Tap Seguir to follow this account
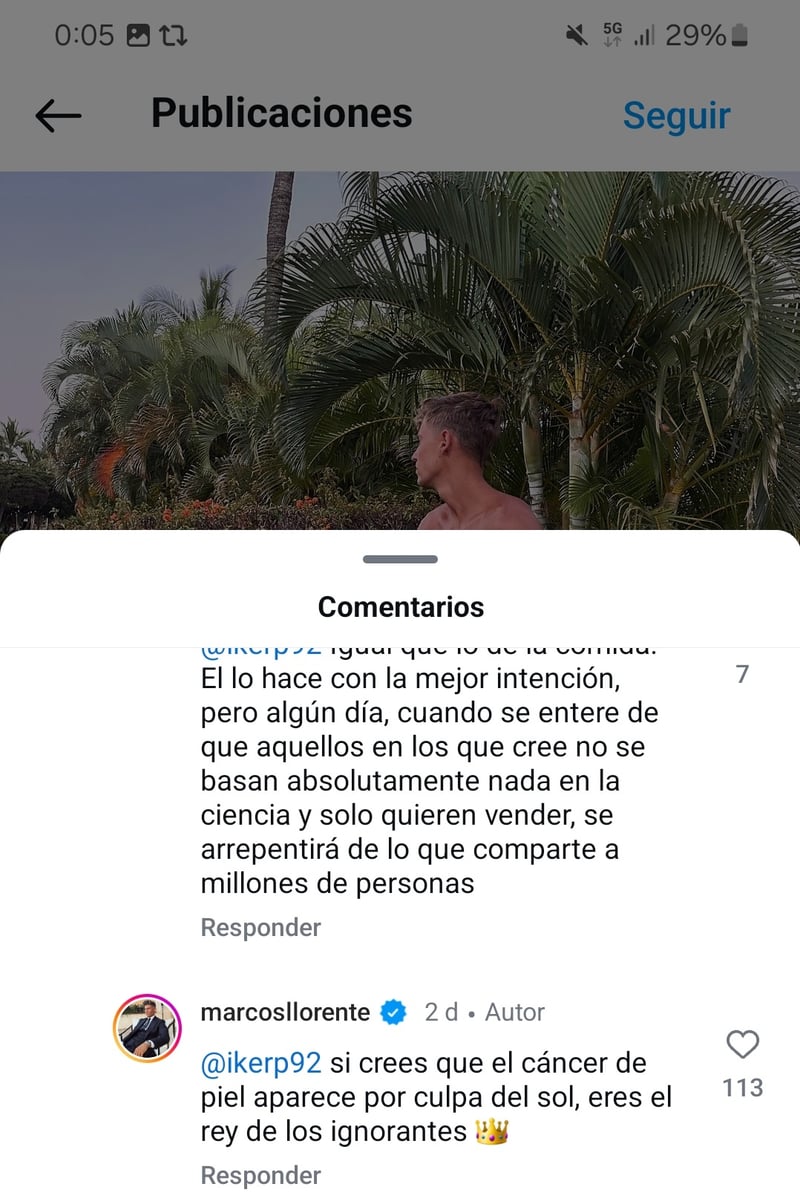 [676, 116]
